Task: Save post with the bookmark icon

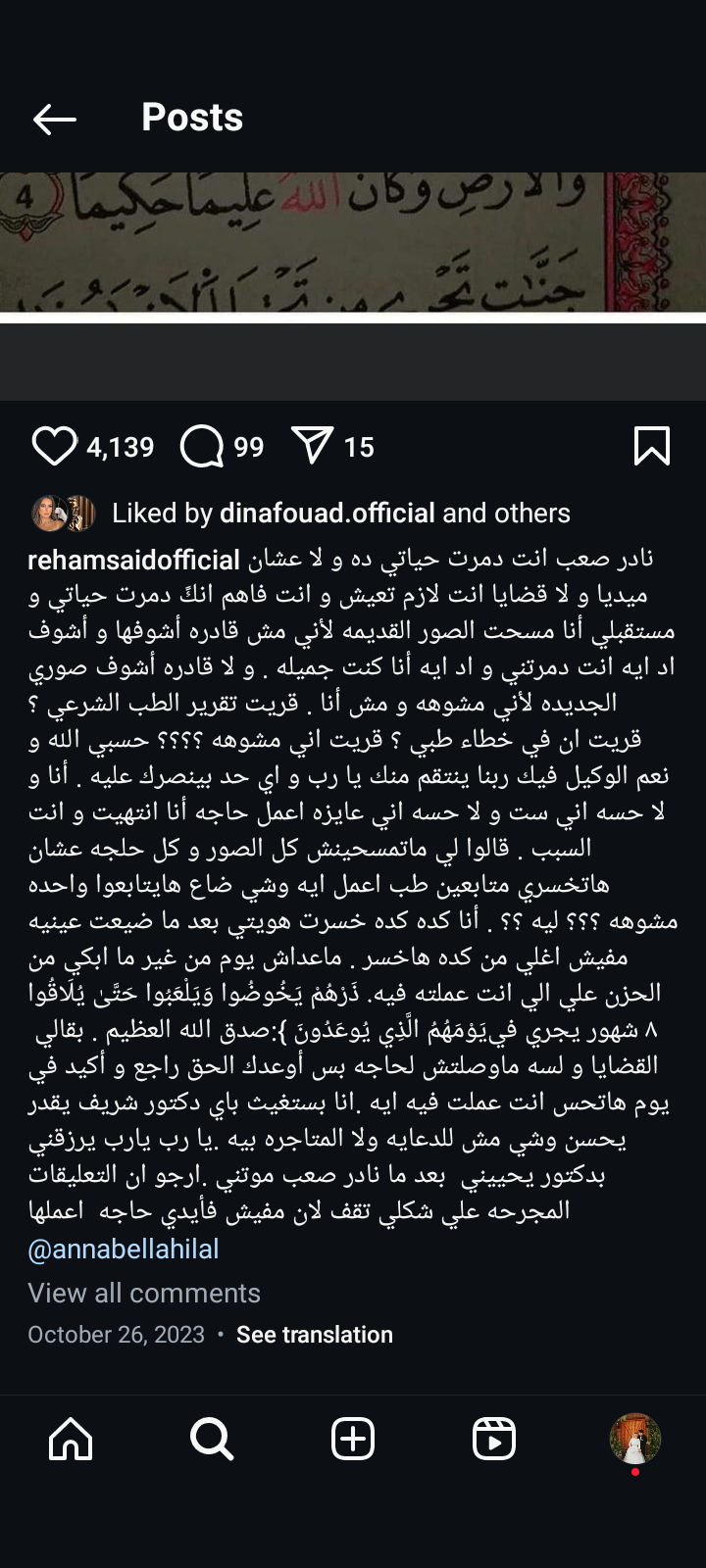Action: [652, 447]
